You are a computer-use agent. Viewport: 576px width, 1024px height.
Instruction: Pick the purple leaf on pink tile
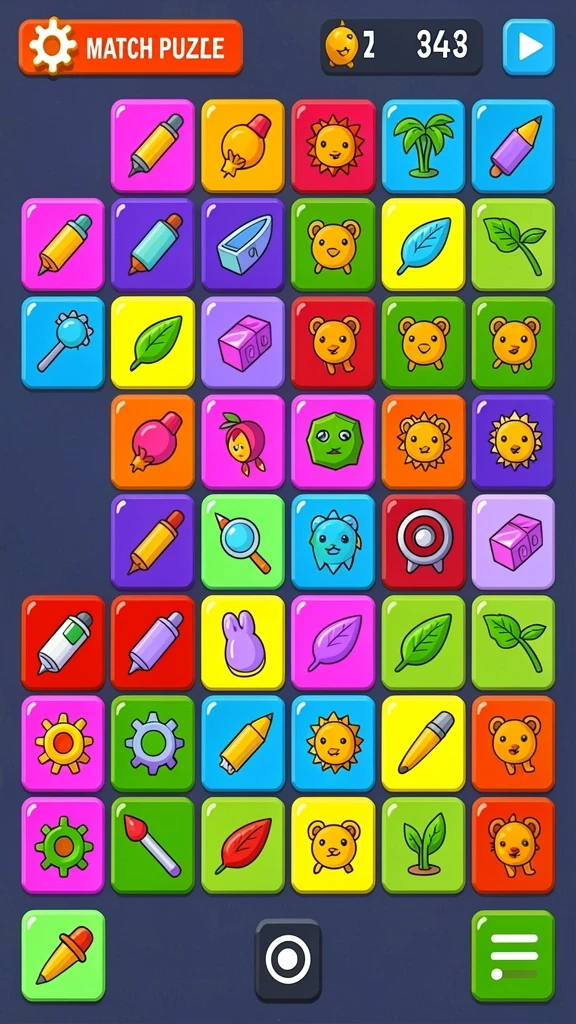click(x=333, y=642)
